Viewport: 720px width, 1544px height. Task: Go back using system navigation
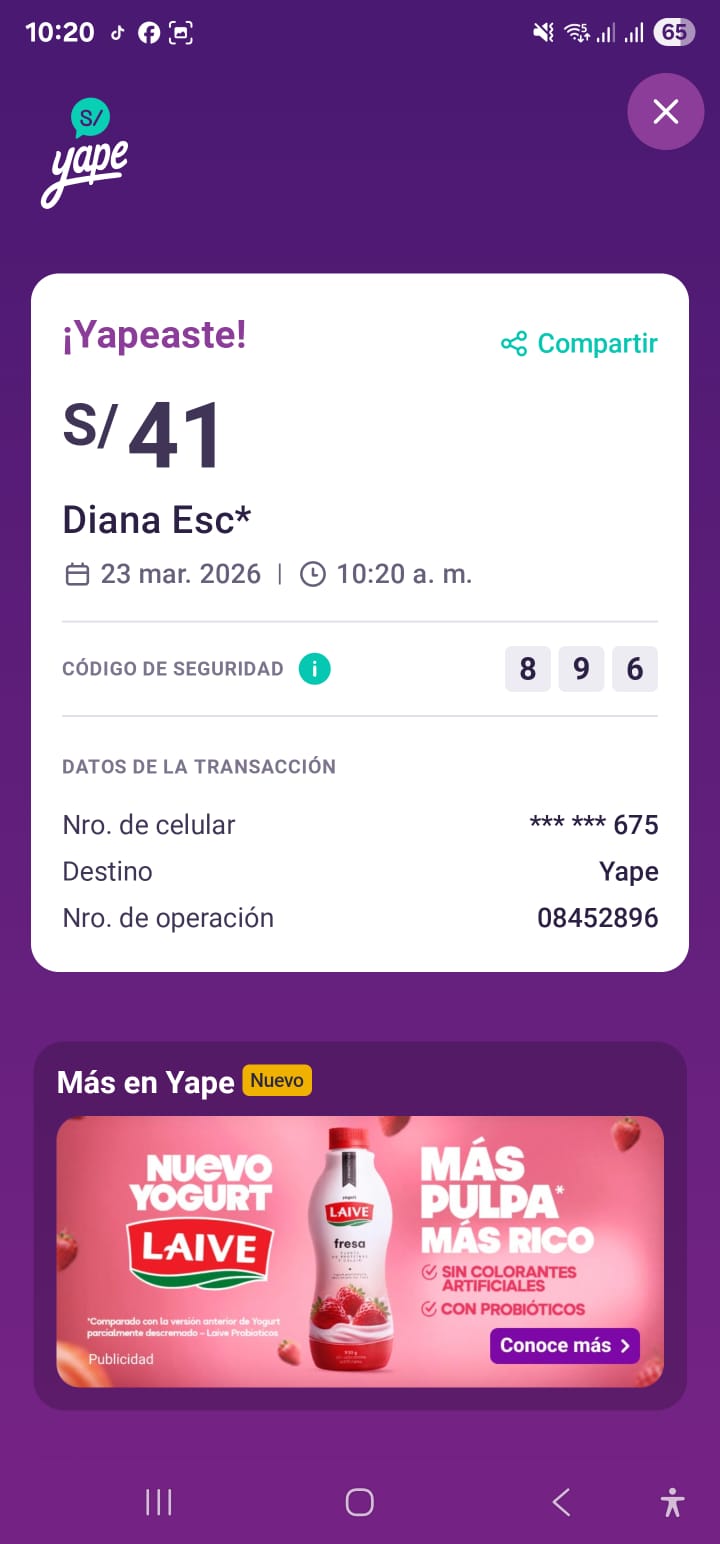click(x=562, y=1502)
